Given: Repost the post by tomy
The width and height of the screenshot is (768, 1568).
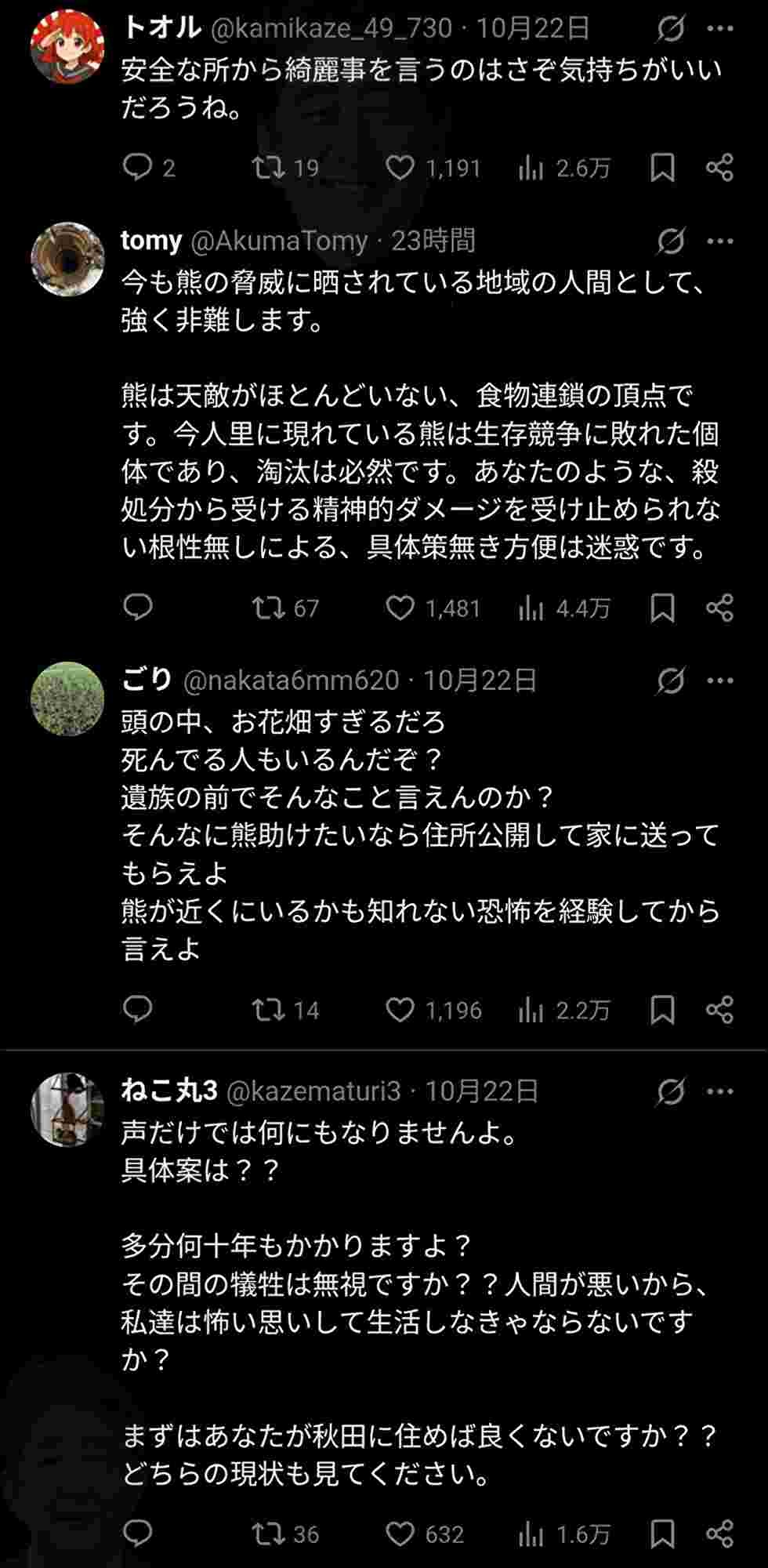Looking at the screenshot, I should click(x=269, y=608).
